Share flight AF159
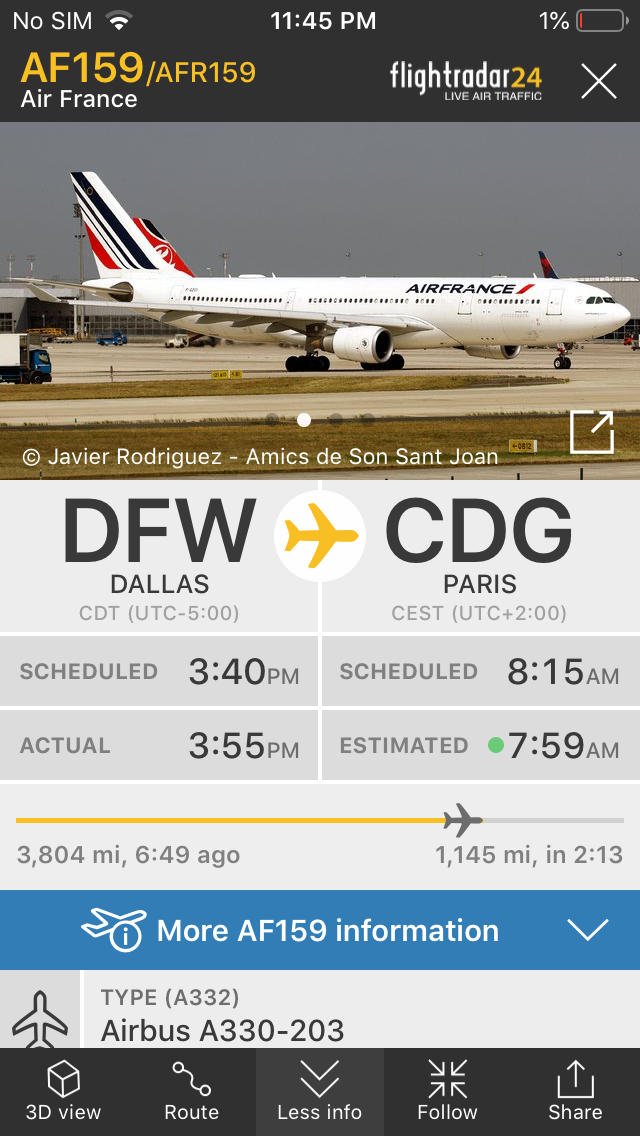The image size is (640, 1136). pyautogui.click(x=575, y=1092)
